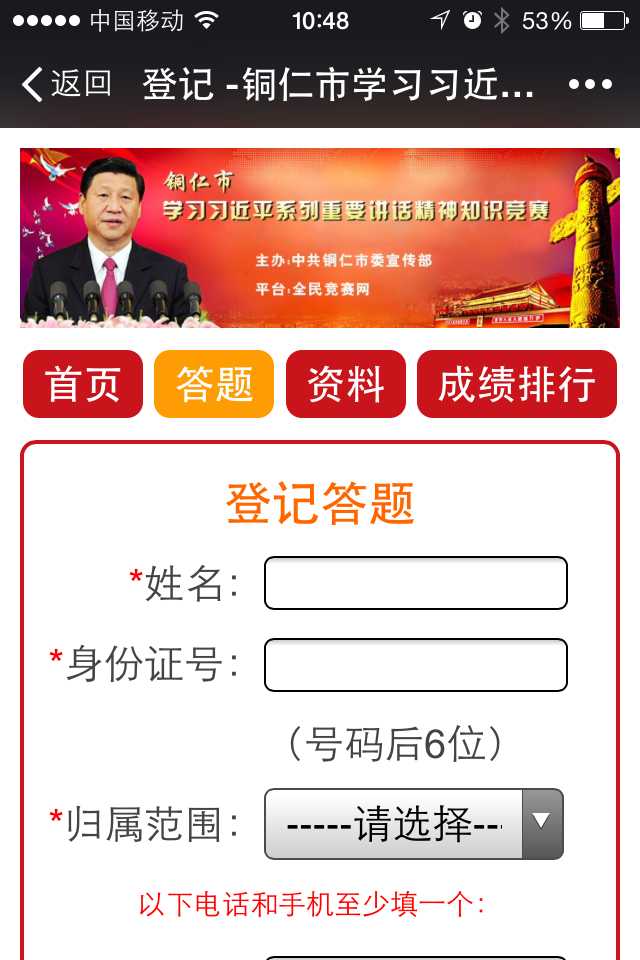Focus the 姓名 name field
The width and height of the screenshot is (640, 960).
coord(415,583)
